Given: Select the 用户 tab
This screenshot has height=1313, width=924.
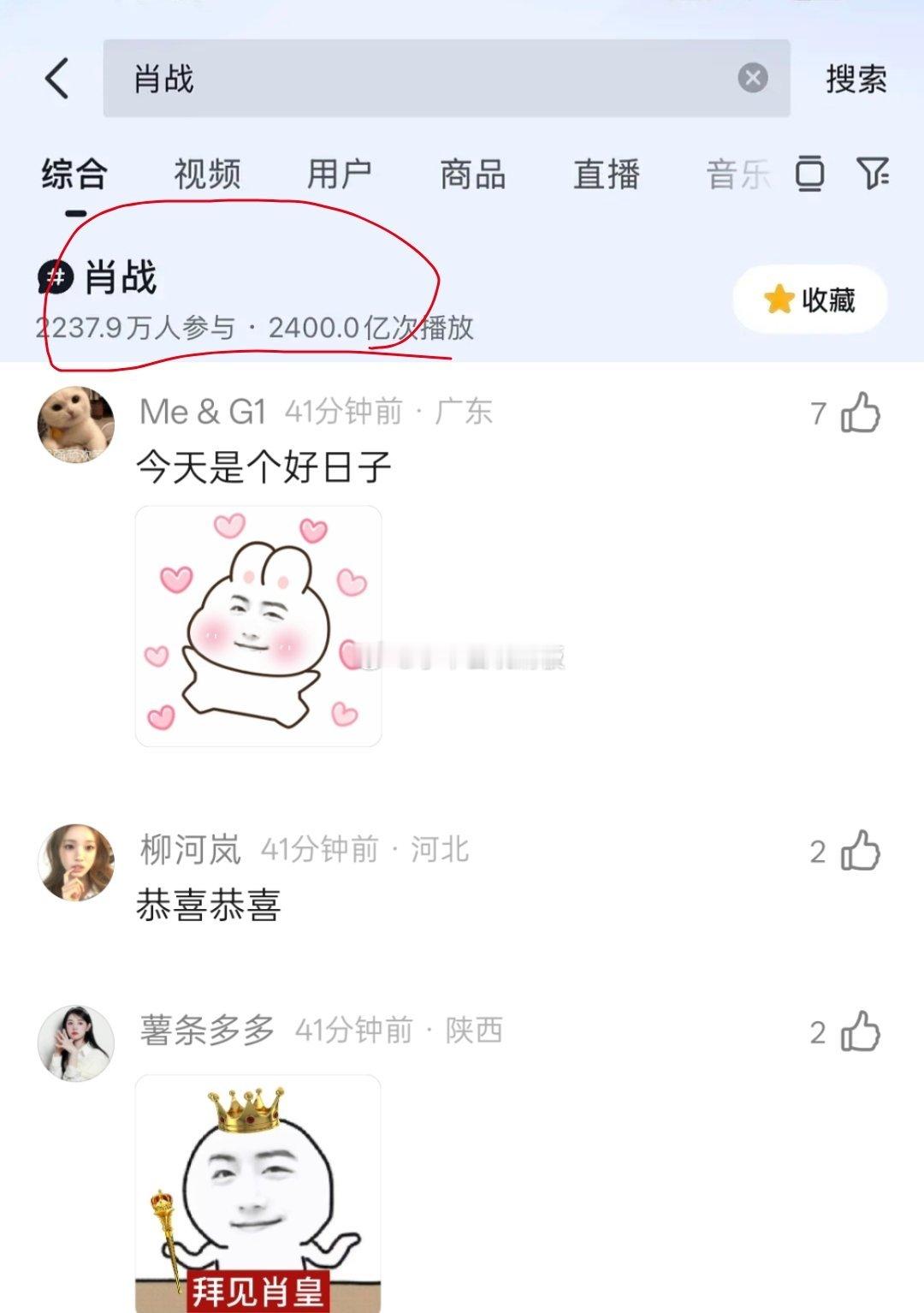Looking at the screenshot, I should 341,173.
